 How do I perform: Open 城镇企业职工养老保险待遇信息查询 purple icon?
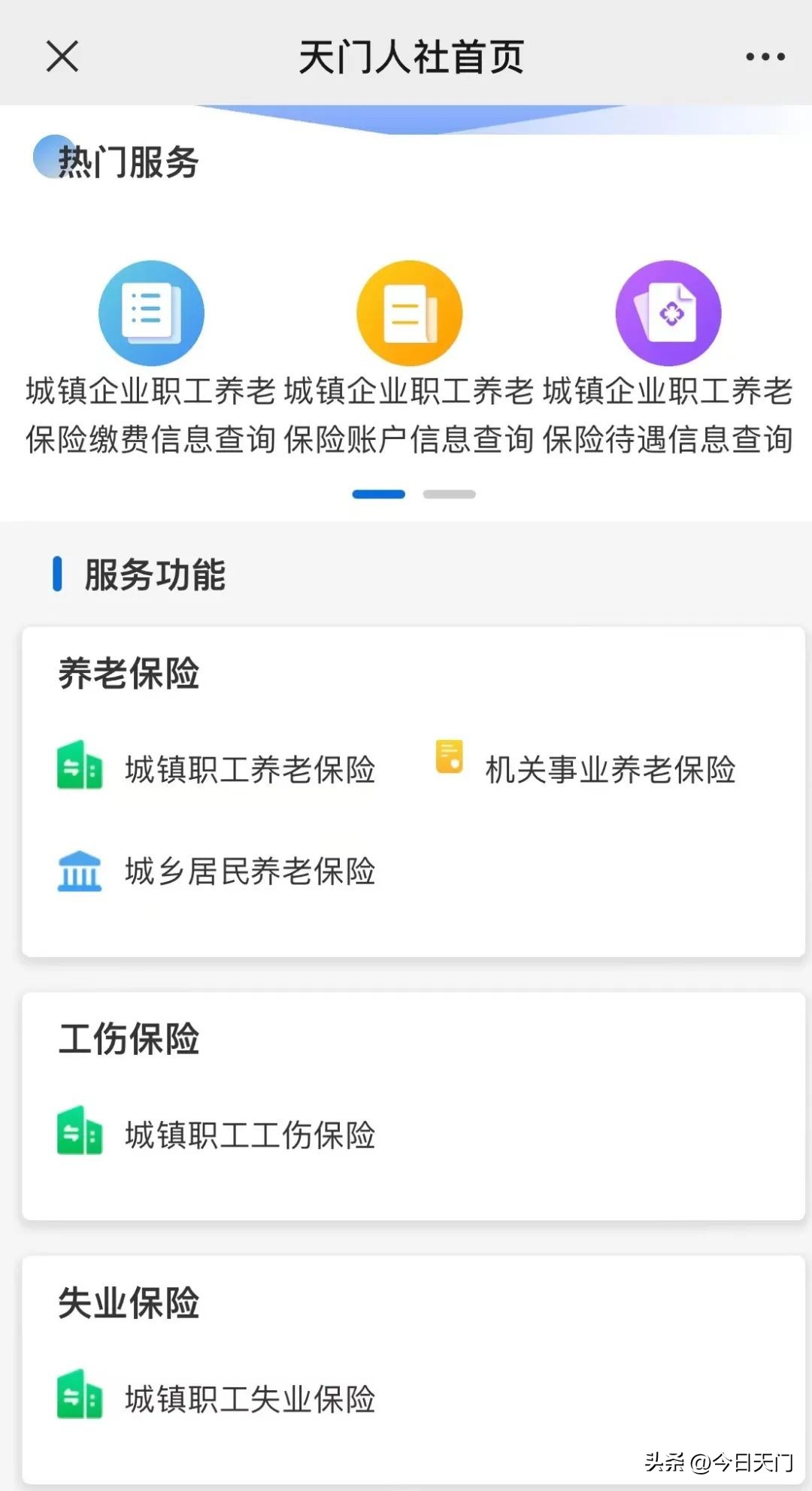pos(668,312)
